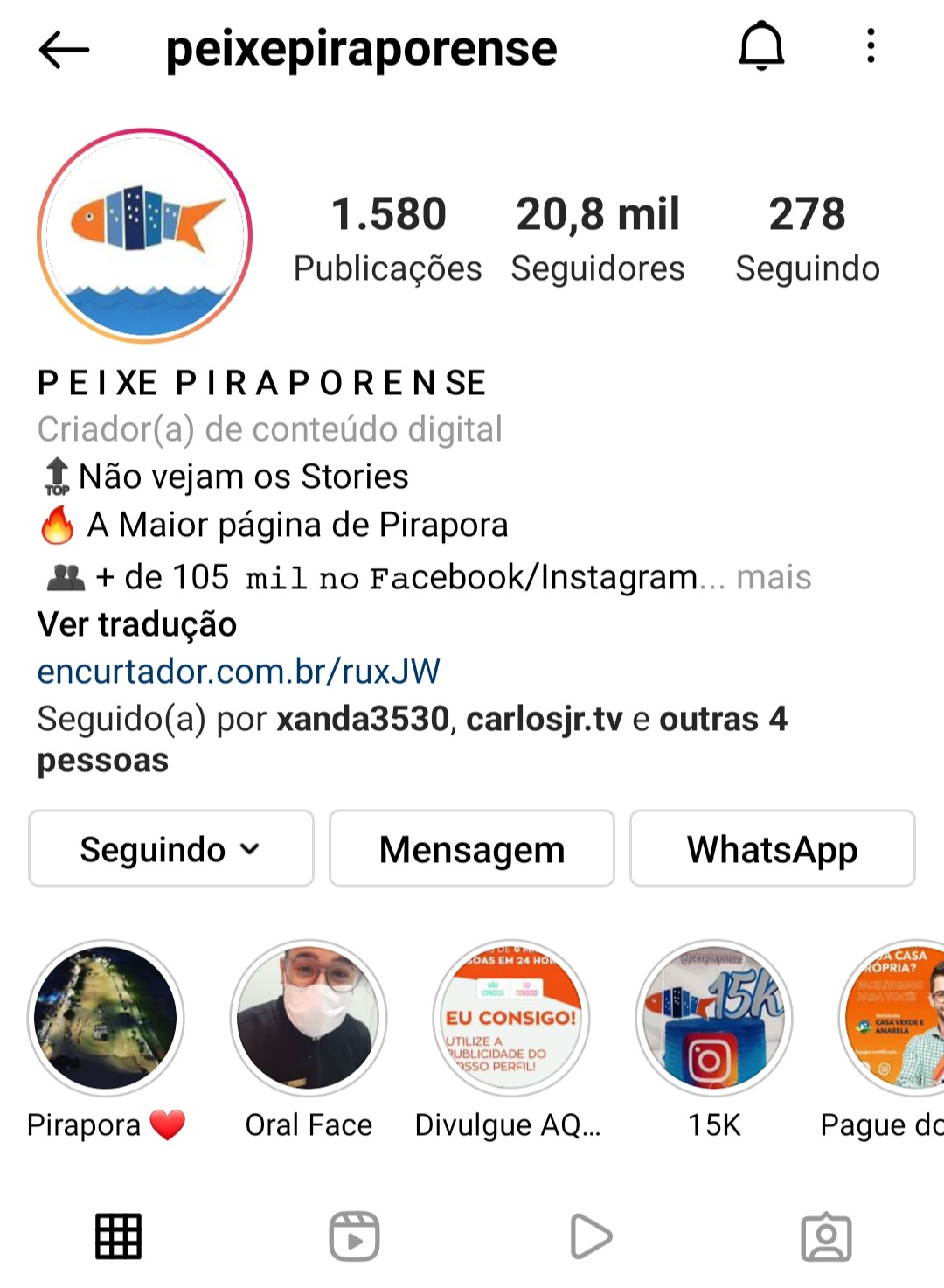Open the encurtador.com.br/ruxJW link
The image size is (944, 1288).
point(239,672)
